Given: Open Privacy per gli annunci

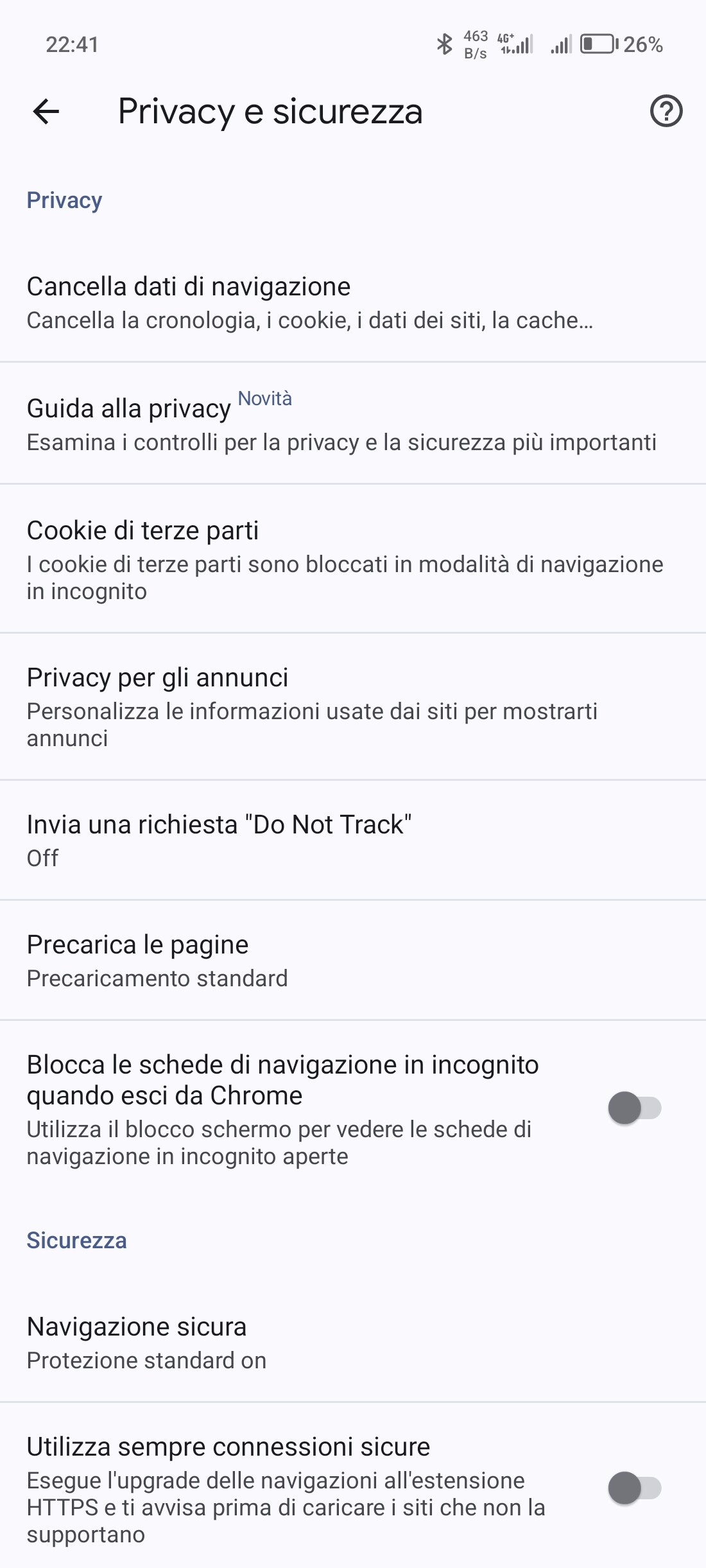Looking at the screenshot, I should pyautogui.click(x=353, y=706).
